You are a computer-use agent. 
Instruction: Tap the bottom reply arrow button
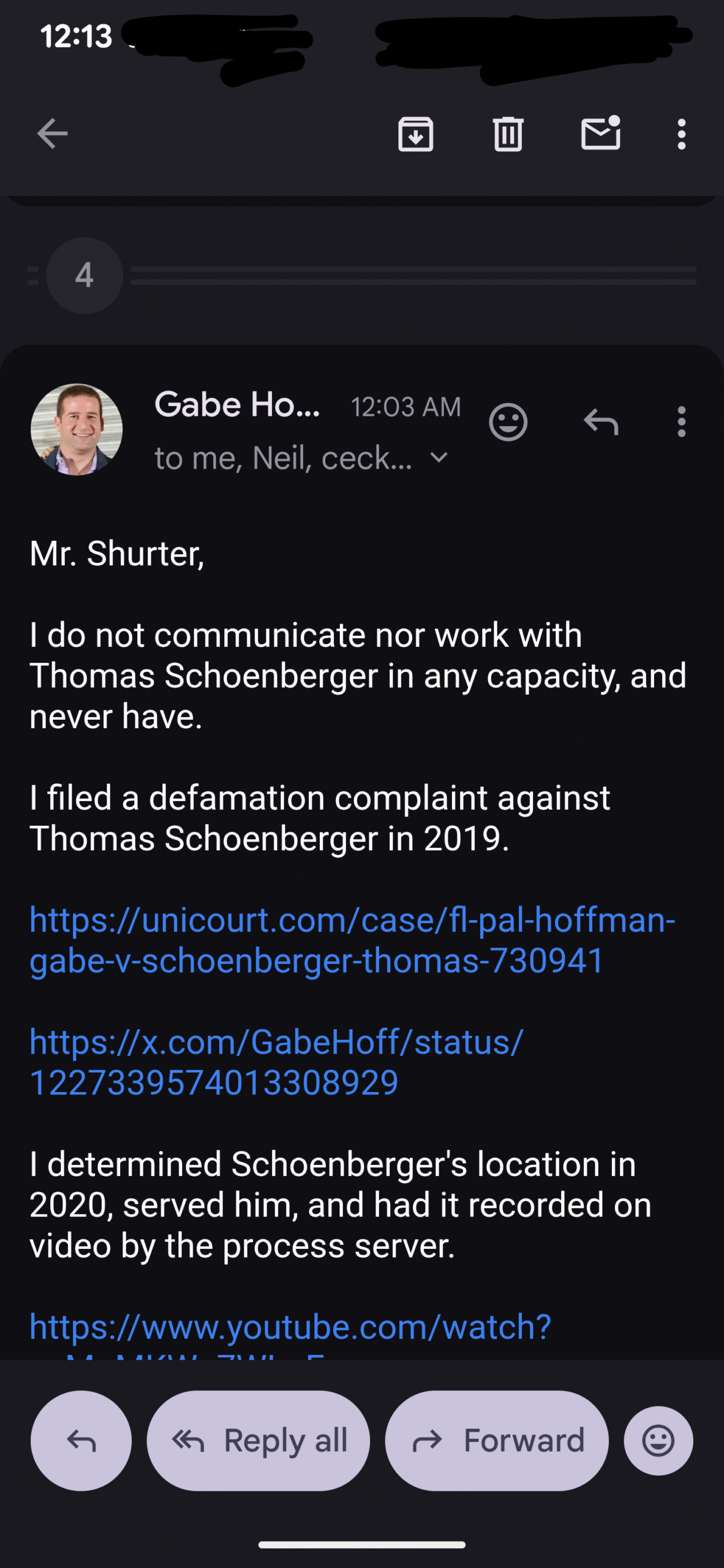click(x=81, y=1441)
